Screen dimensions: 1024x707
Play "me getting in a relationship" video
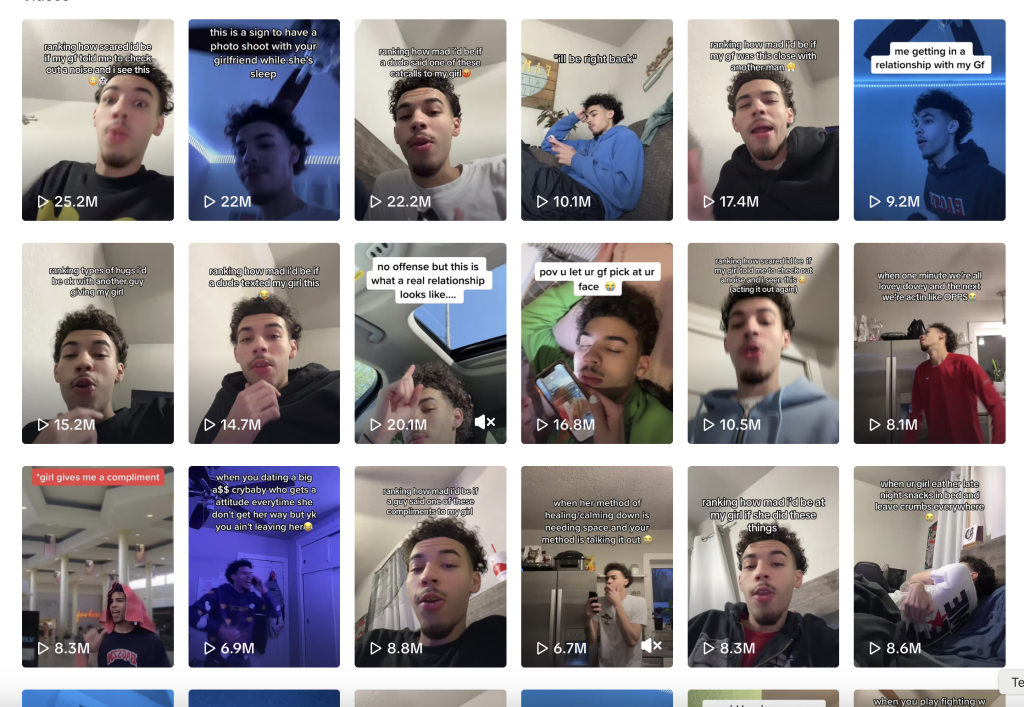point(929,120)
